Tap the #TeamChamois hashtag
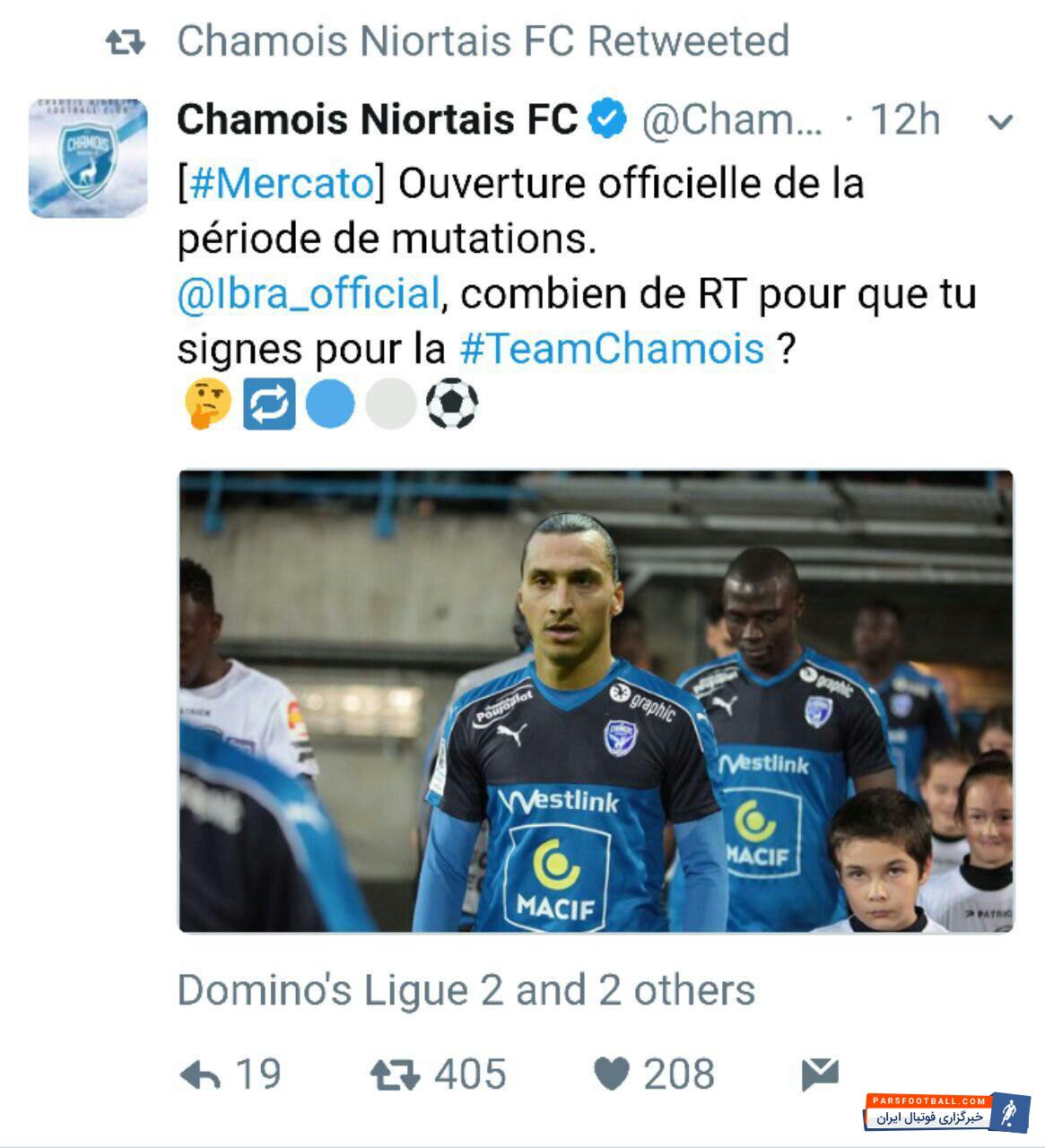 coord(612,348)
